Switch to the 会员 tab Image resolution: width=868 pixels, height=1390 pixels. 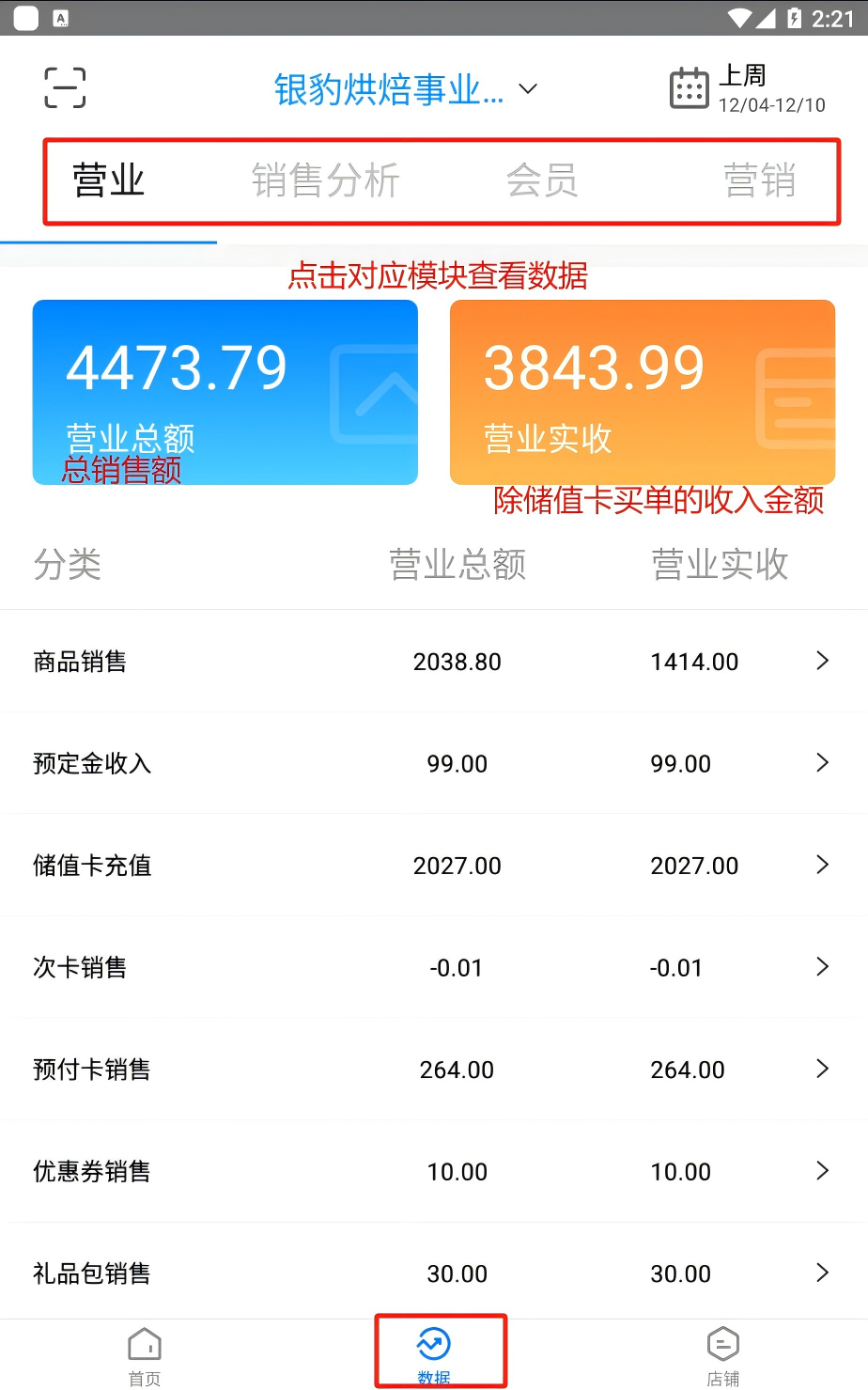coord(542,180)
